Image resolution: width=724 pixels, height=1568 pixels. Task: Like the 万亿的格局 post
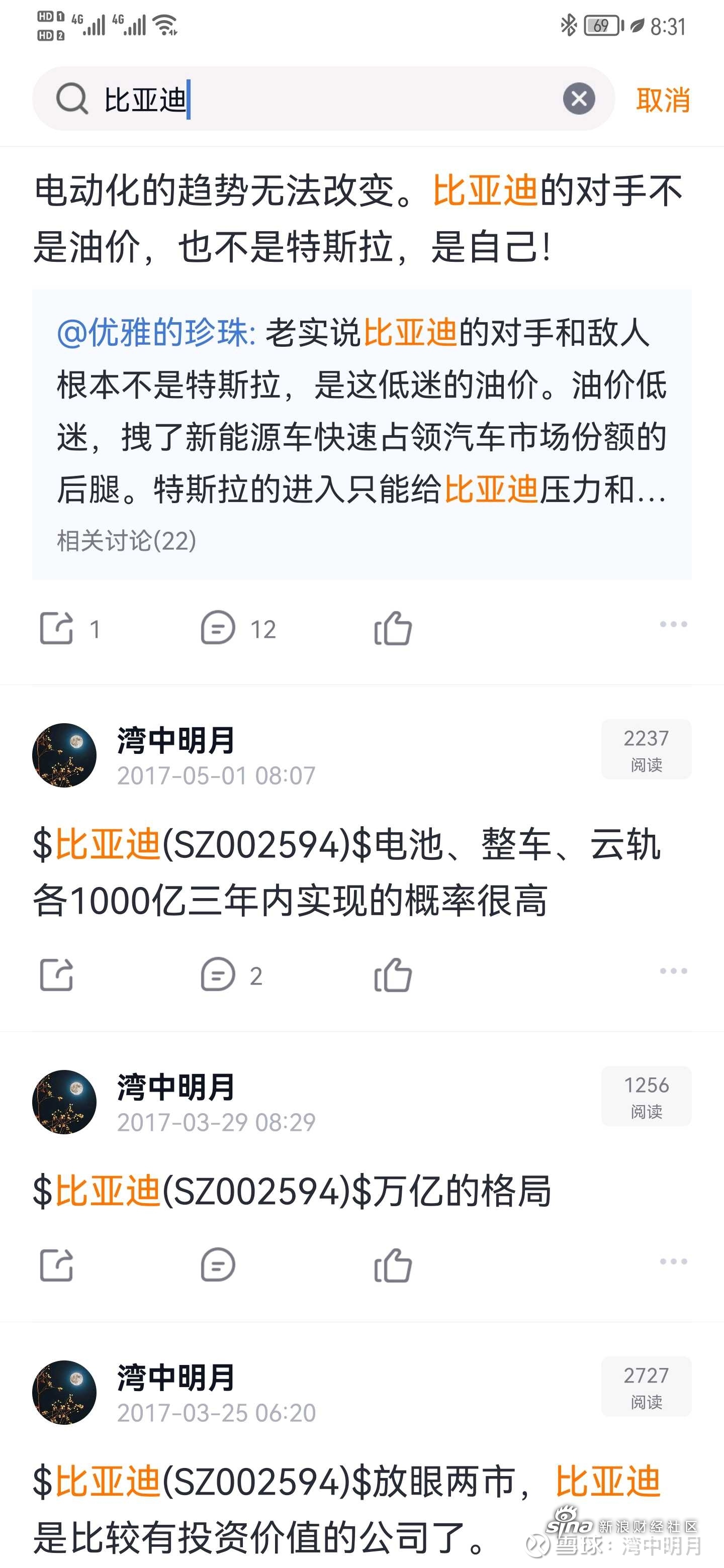pyautogui.click(x=393, y=1265)
